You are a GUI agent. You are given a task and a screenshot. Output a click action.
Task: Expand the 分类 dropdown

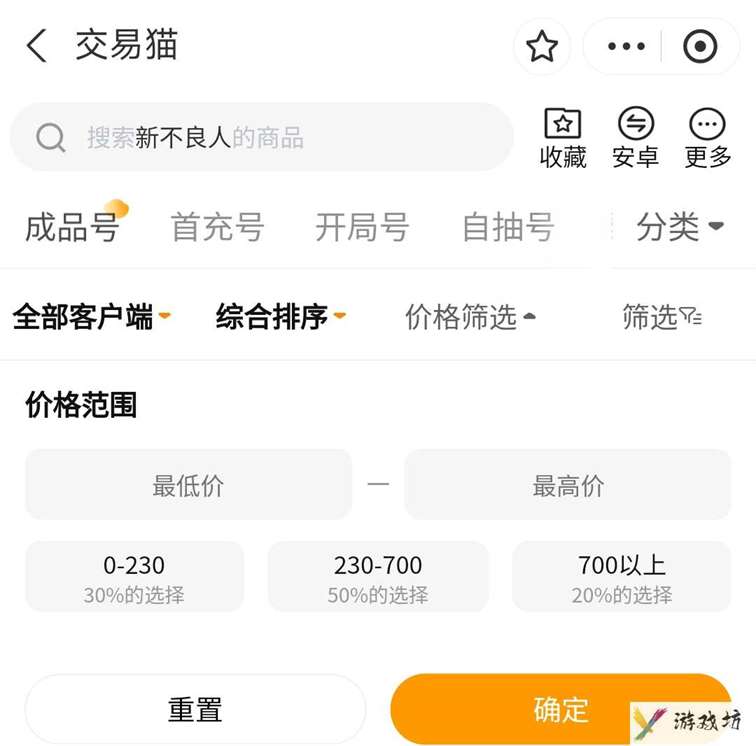(x=679, y=227)
